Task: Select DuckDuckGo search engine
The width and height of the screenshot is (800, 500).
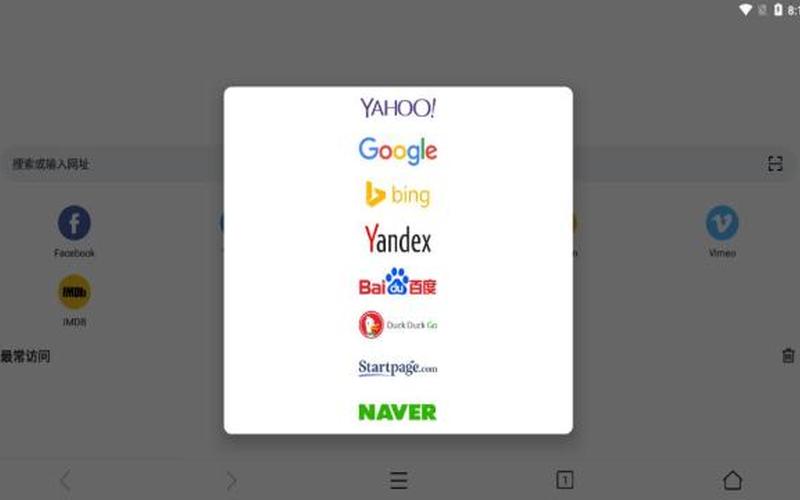Action: 398,325
